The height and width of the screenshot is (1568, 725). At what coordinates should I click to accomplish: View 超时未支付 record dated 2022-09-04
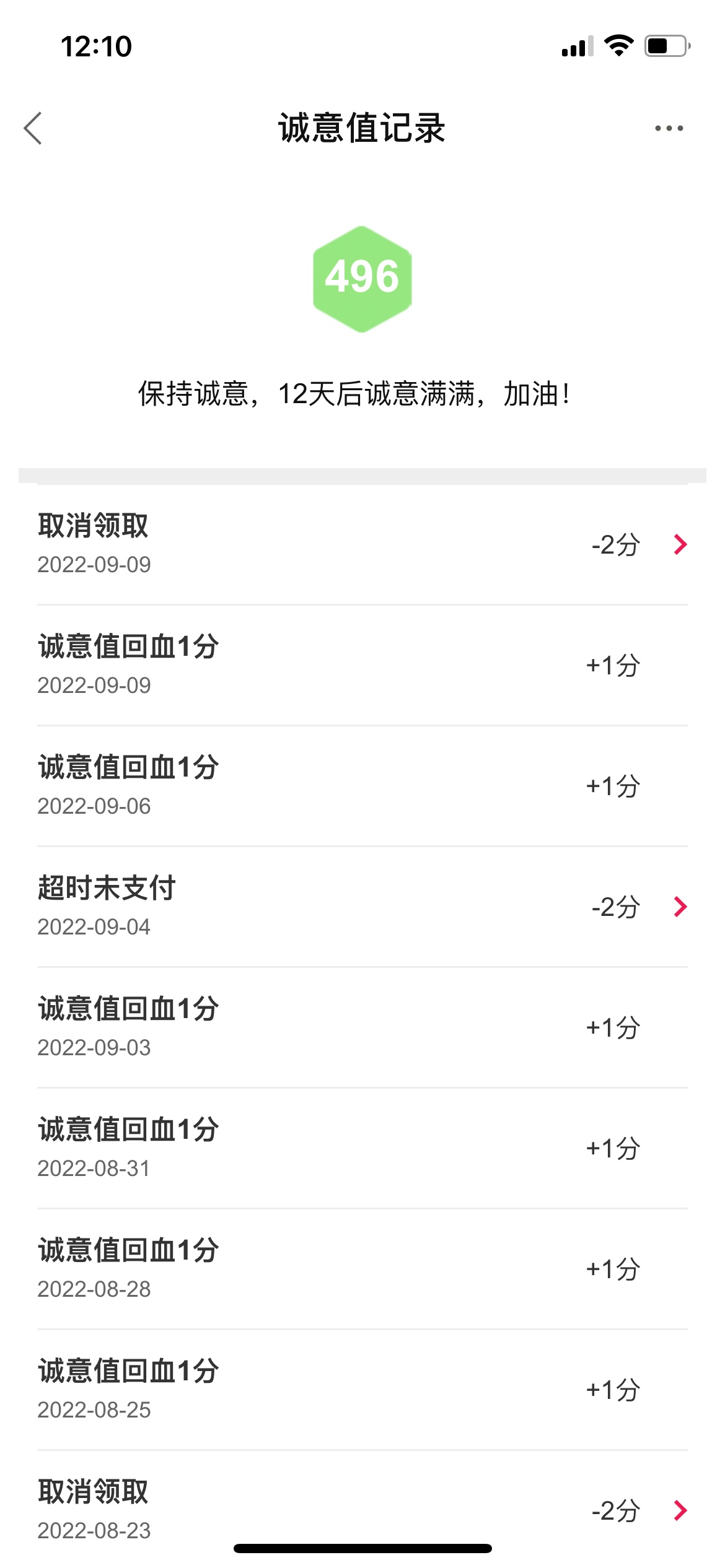pos(362,907)
